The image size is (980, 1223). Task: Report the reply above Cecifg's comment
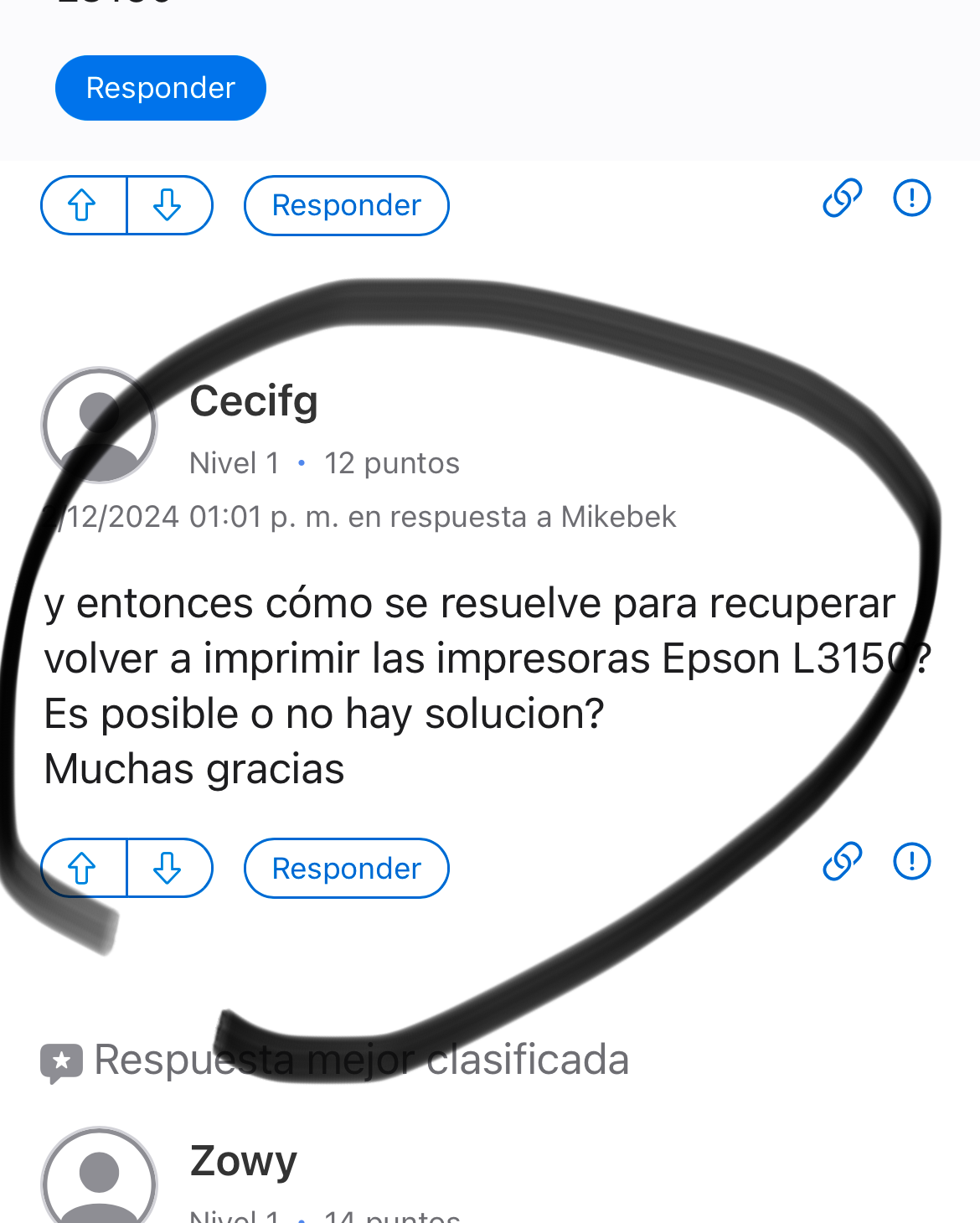coord(912,199)
